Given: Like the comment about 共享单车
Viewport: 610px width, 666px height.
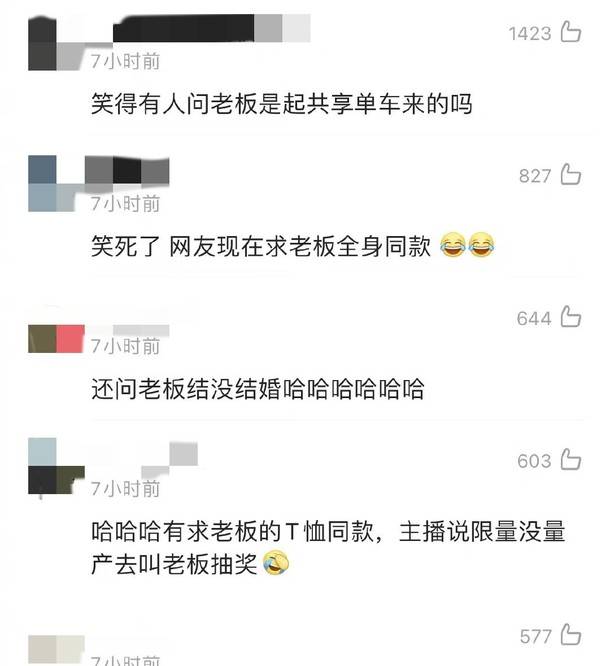Looking at the screenshot, I should (x=571, y=33).
